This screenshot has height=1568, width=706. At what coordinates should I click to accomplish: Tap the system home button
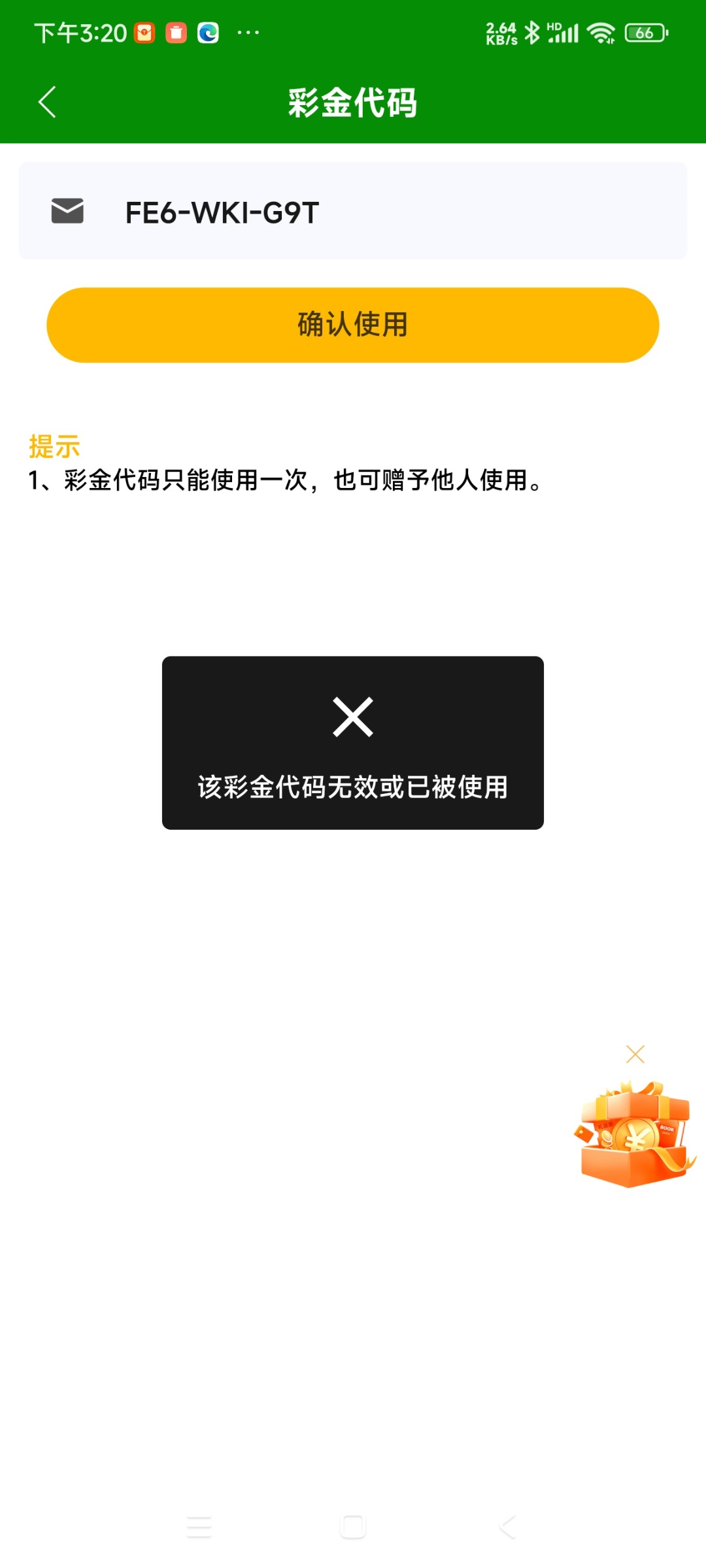353,1527
